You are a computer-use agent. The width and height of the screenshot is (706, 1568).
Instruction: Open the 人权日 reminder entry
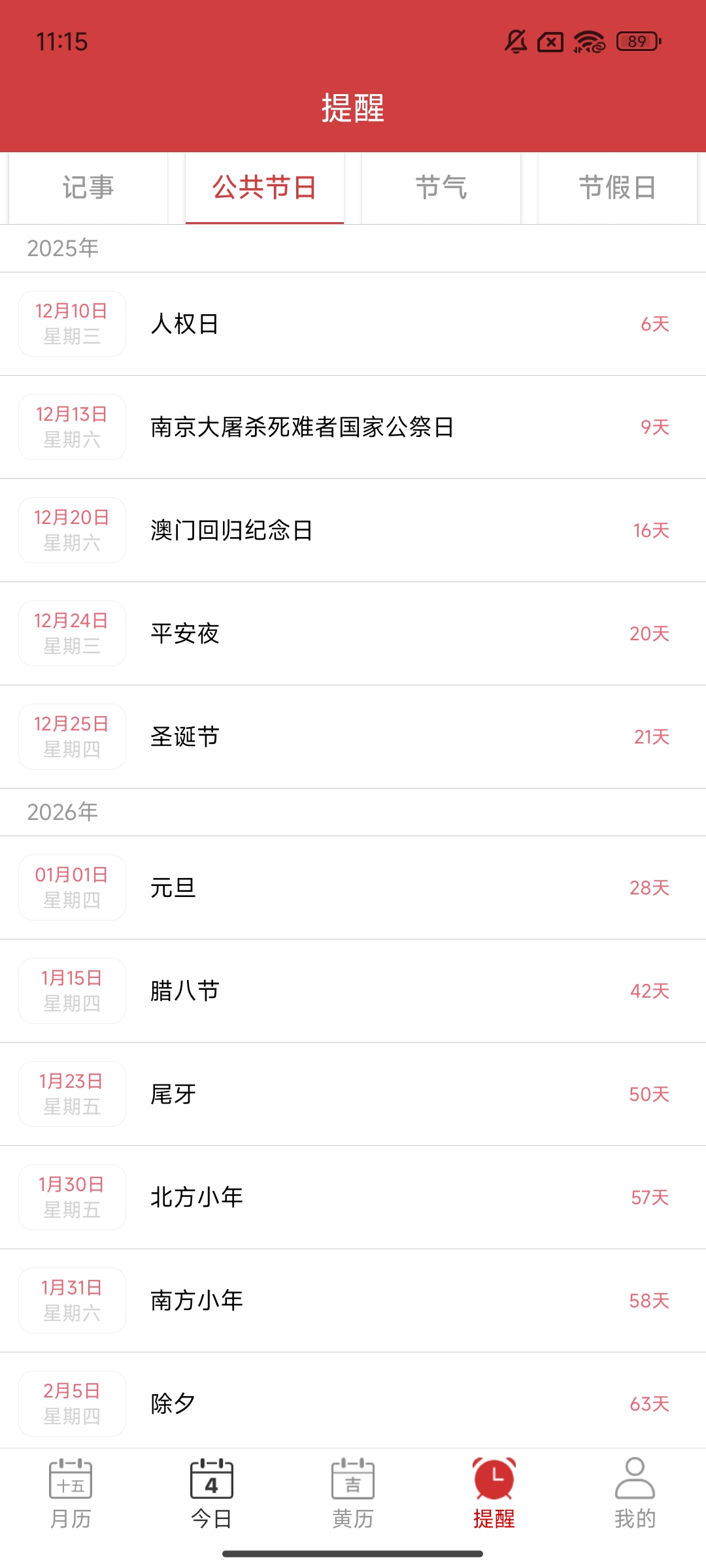point(353,324)
